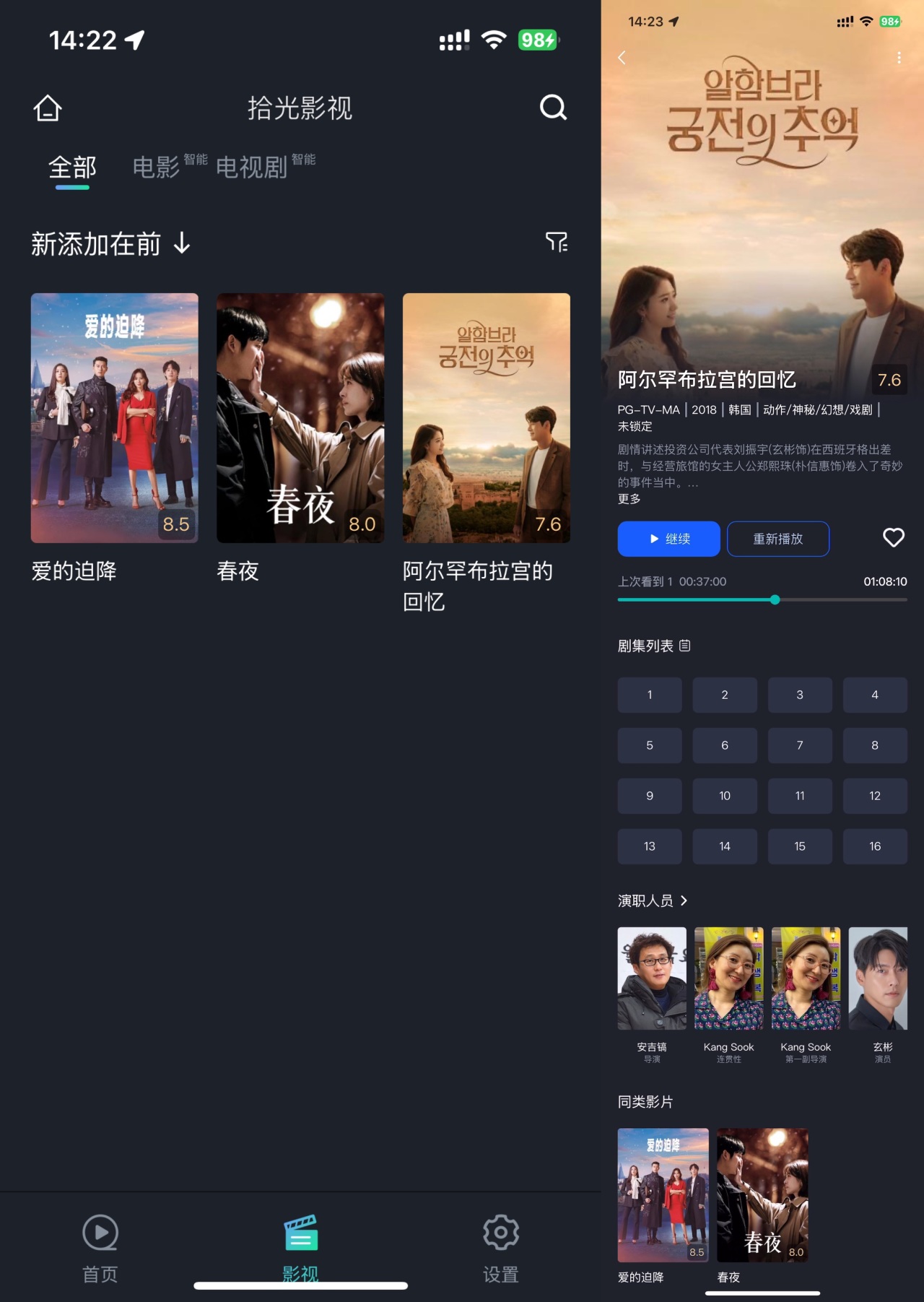Image resolution: width=924 pixels, height=1302 pixels.
Task: Select episode 5 in 剧集列表
Action: click(x=649, y=745)
